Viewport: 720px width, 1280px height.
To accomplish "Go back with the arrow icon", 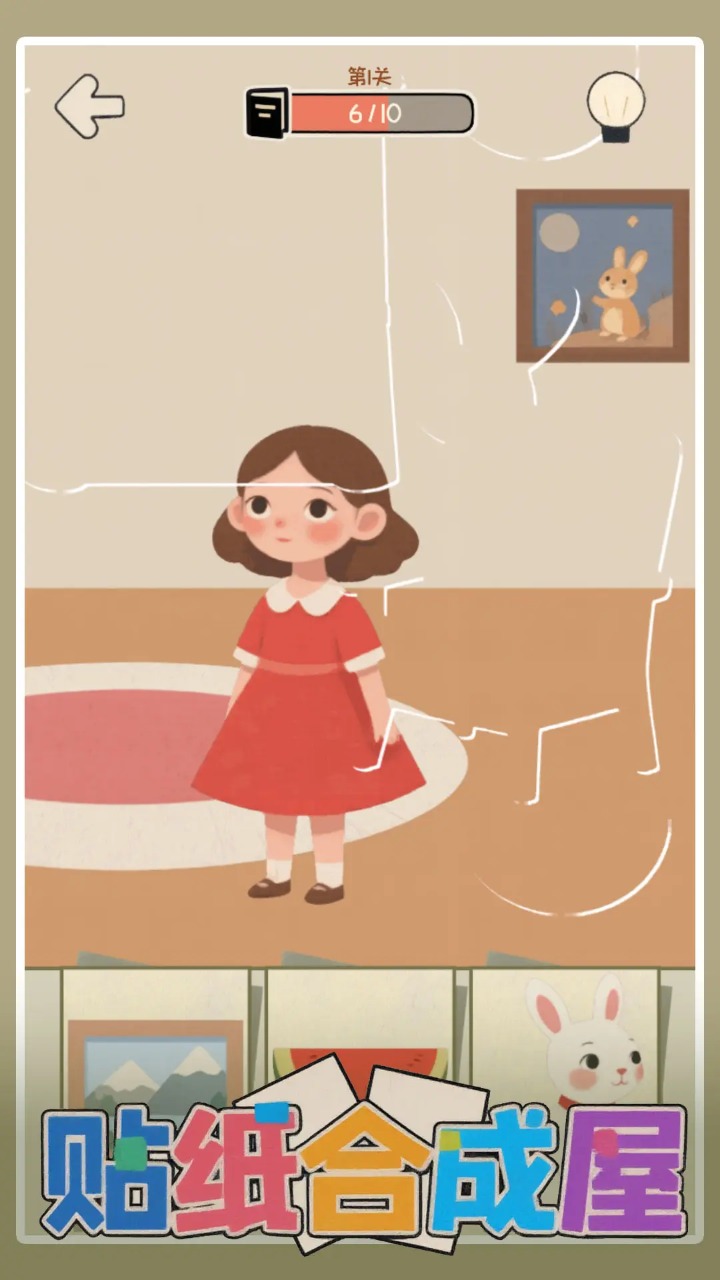I will [89, 105].
